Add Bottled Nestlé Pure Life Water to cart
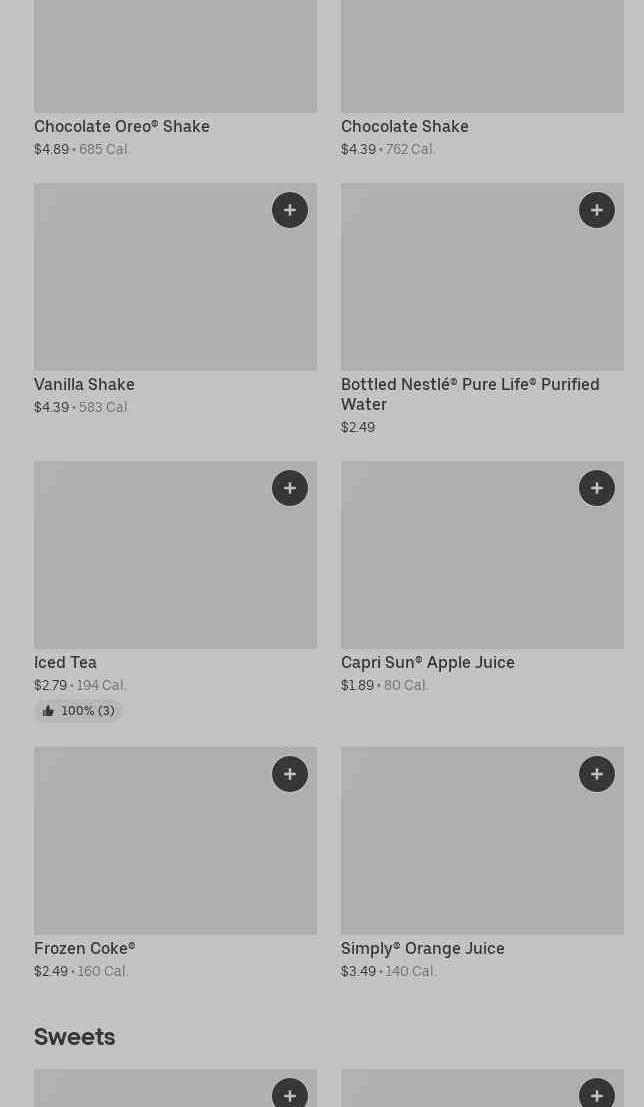This screenshot has width=644, height=1107. pos(597,210)
